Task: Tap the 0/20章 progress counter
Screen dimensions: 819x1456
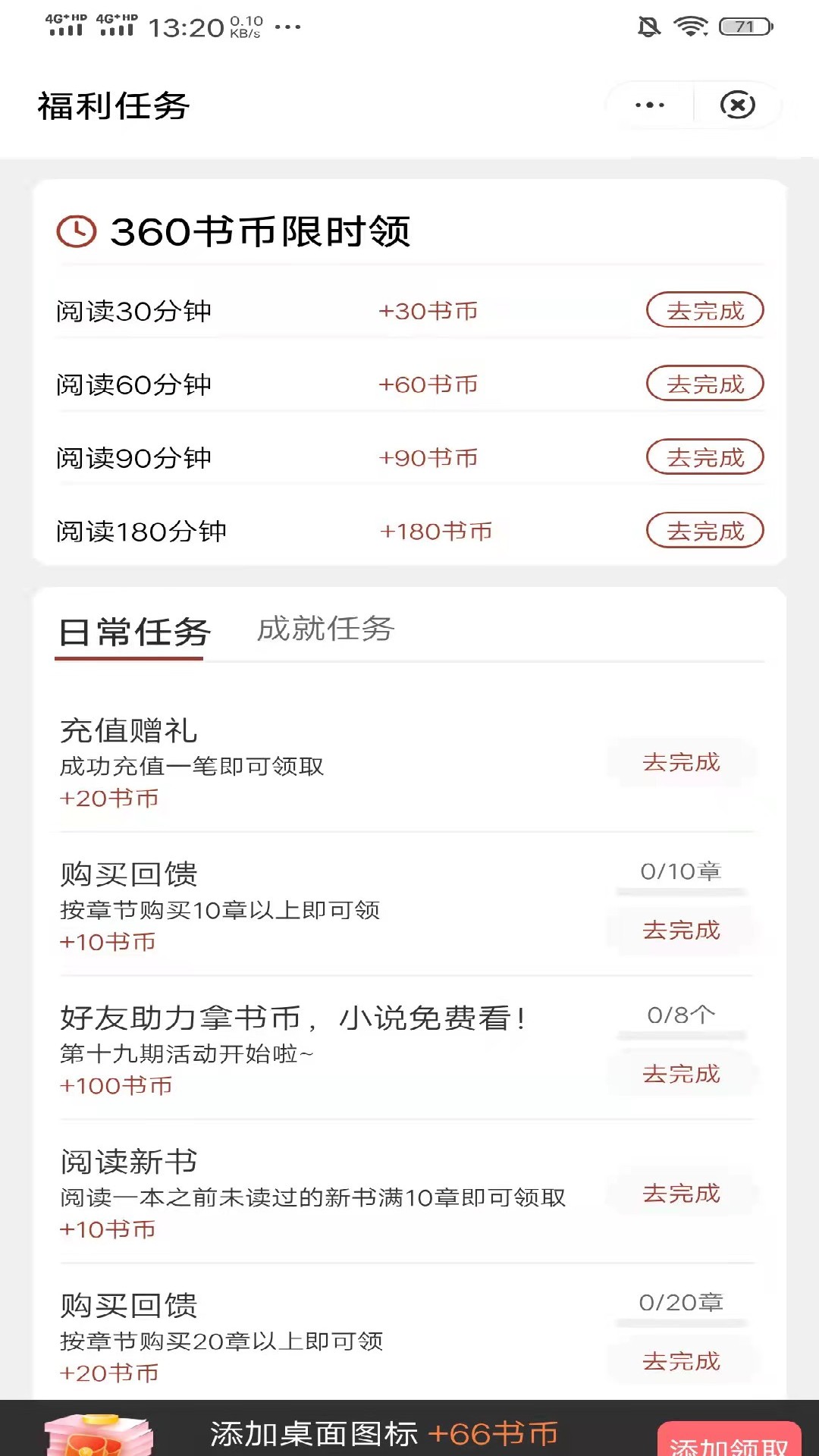Action: (680, 1301)
